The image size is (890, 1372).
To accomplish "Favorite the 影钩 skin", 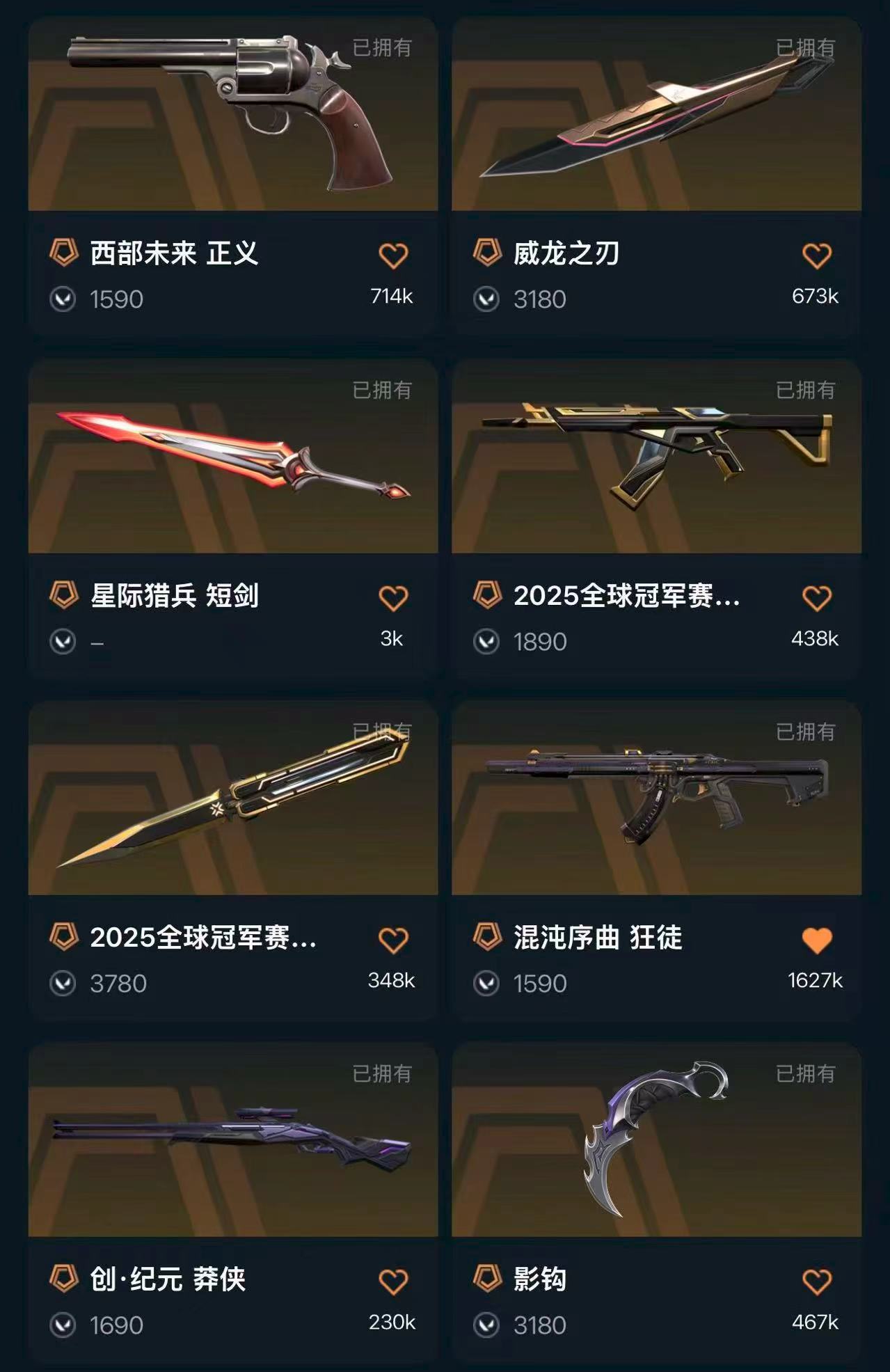I will tap(816, 1282).
